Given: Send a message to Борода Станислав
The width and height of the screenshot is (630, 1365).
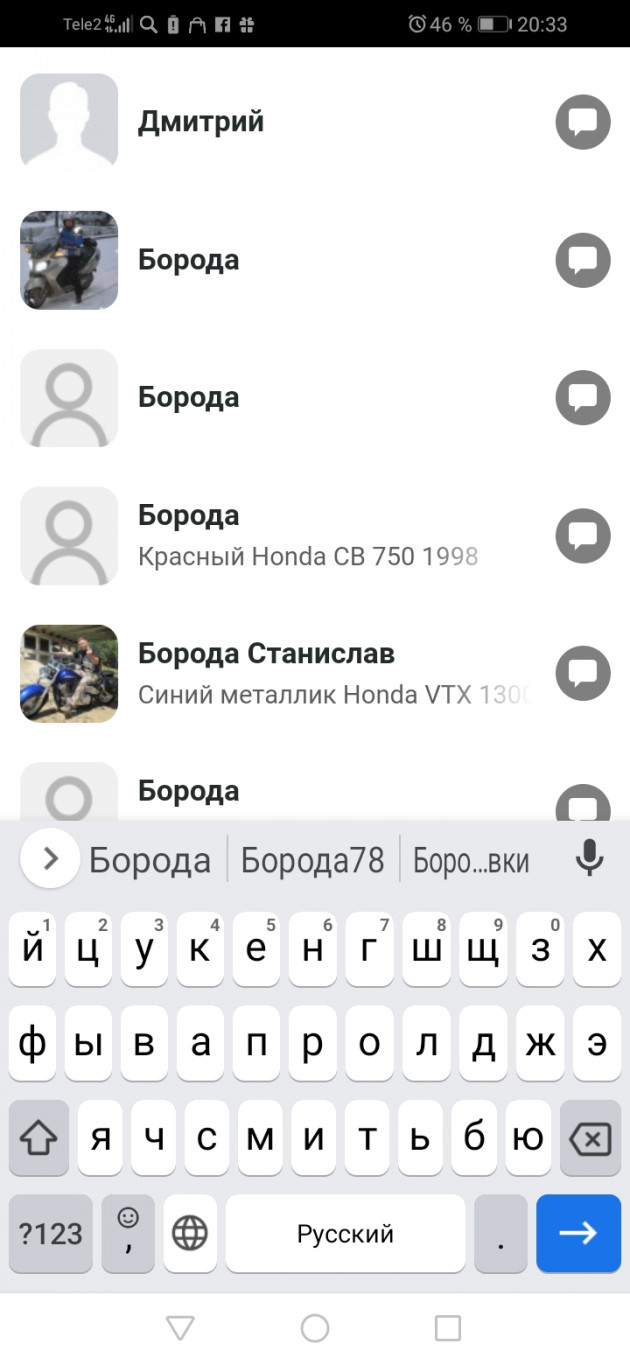Looking at the screenshot, I should point(583,673).
